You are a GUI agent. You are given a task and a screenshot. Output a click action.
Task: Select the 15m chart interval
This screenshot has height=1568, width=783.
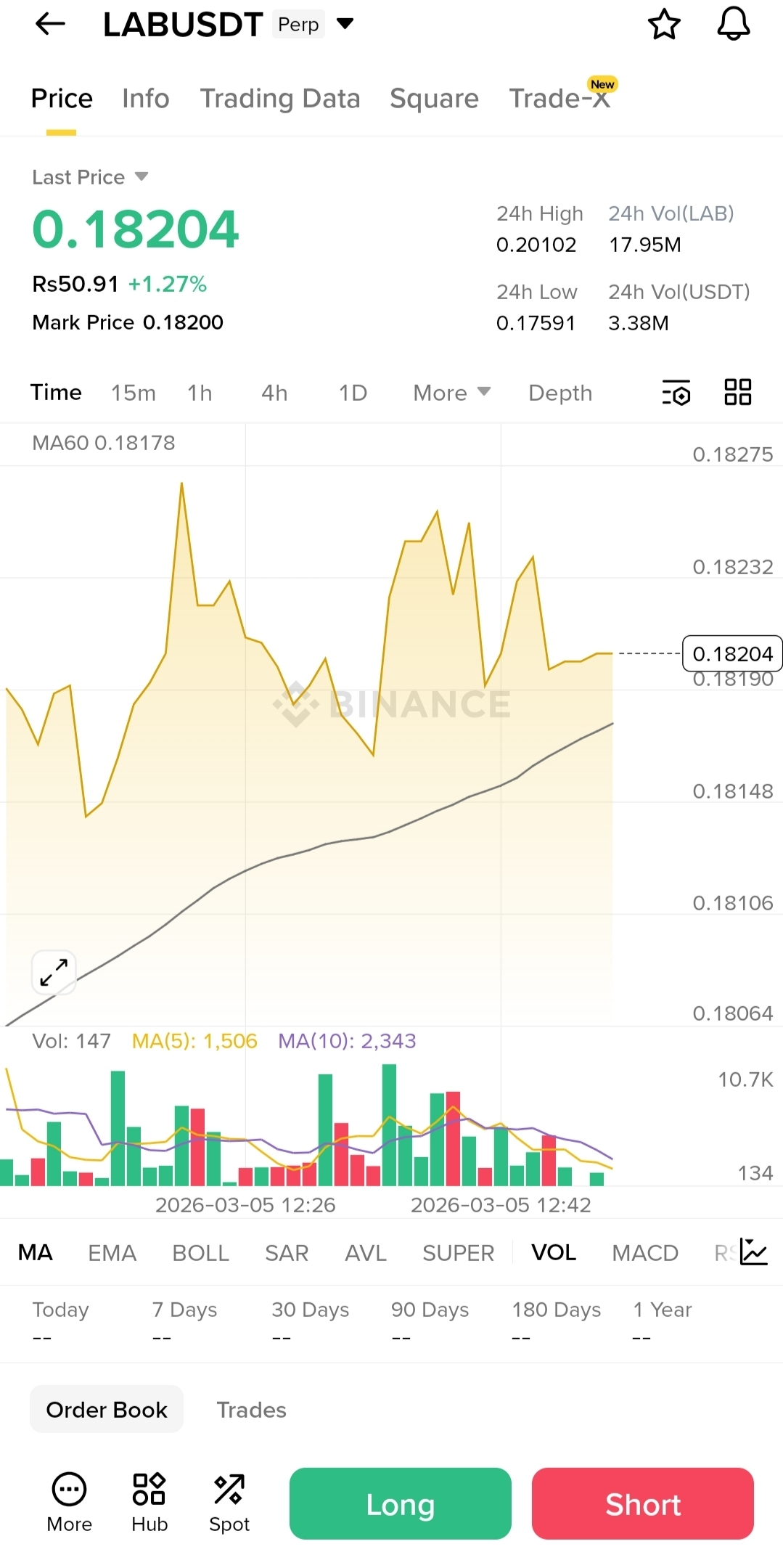point(133,393)
